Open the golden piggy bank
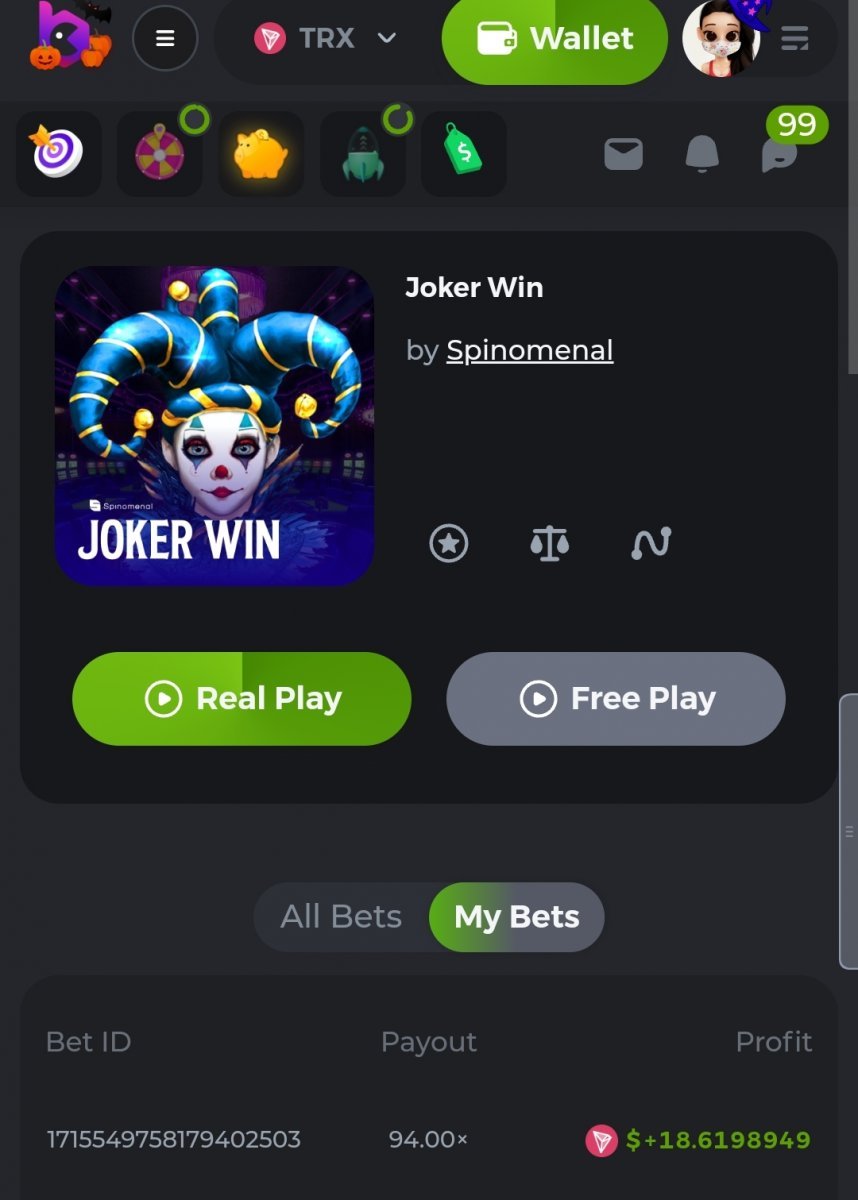The image size is (858, 1200). click(261, 153)
